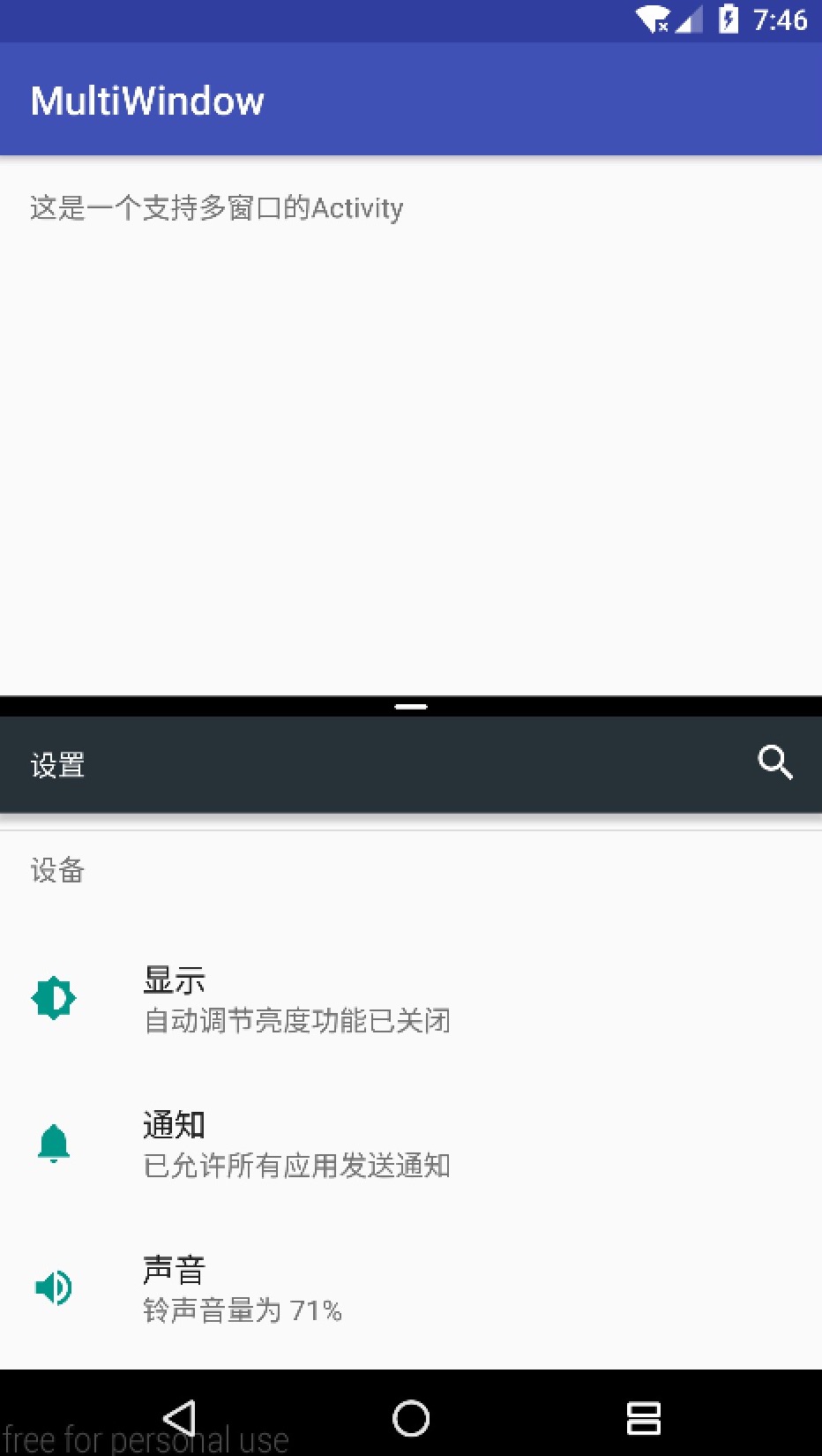Go to the home screen
Viewport: 822px width, 1456px height.
411,1418
